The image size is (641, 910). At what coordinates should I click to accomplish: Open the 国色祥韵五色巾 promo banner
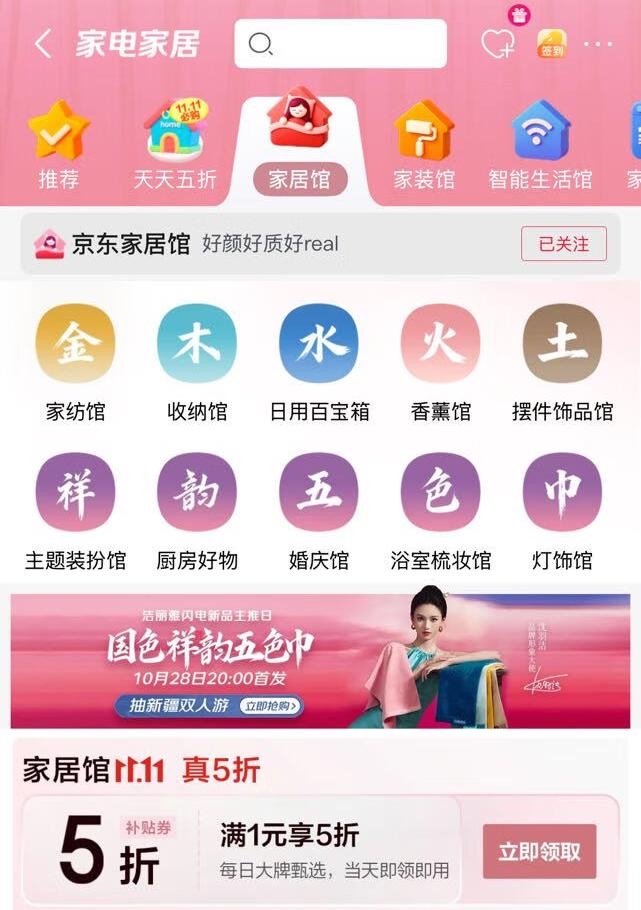pyautogui.click(x=320, y=660)
